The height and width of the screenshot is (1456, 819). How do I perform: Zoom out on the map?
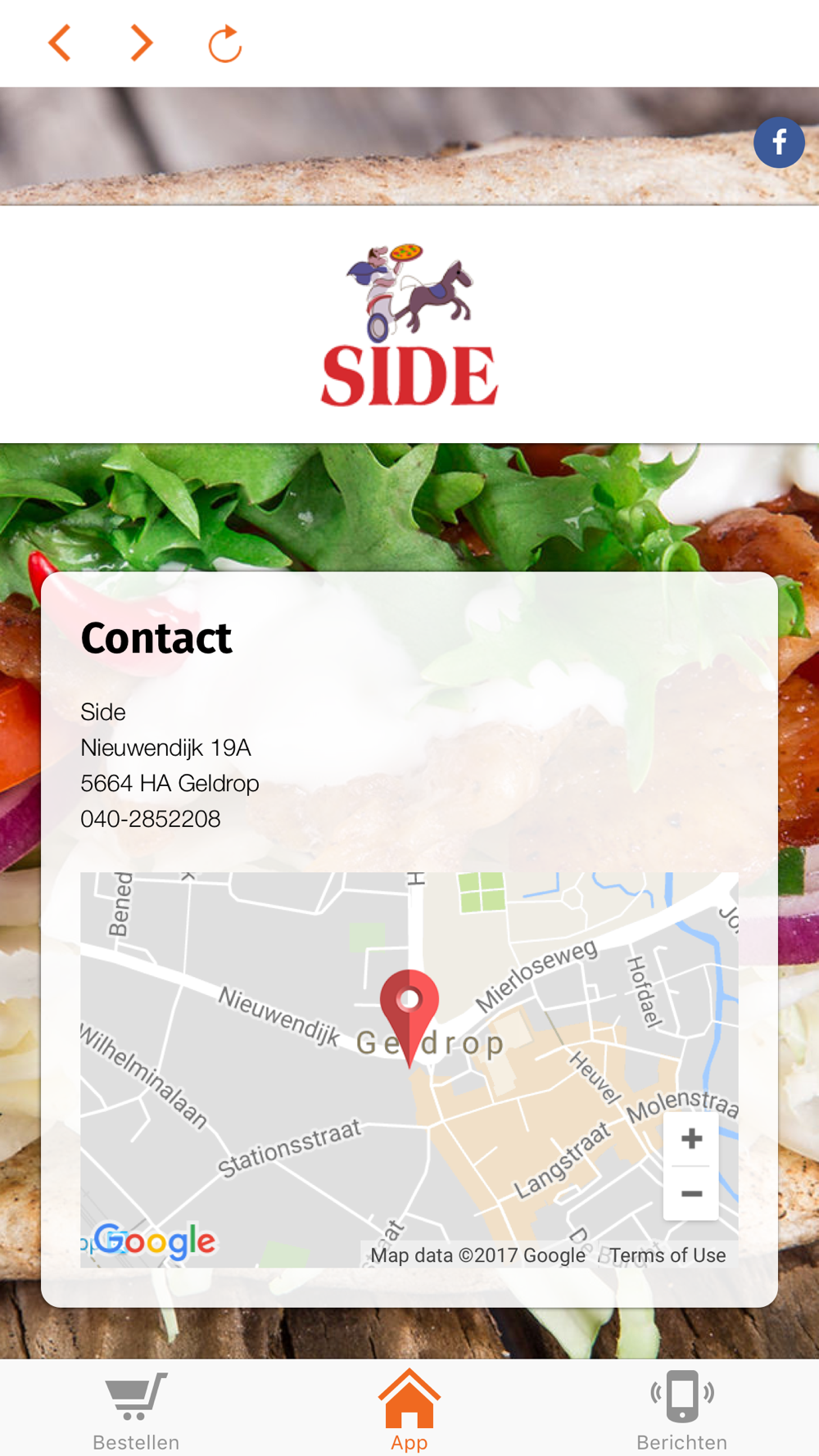tap(691, 1193)
